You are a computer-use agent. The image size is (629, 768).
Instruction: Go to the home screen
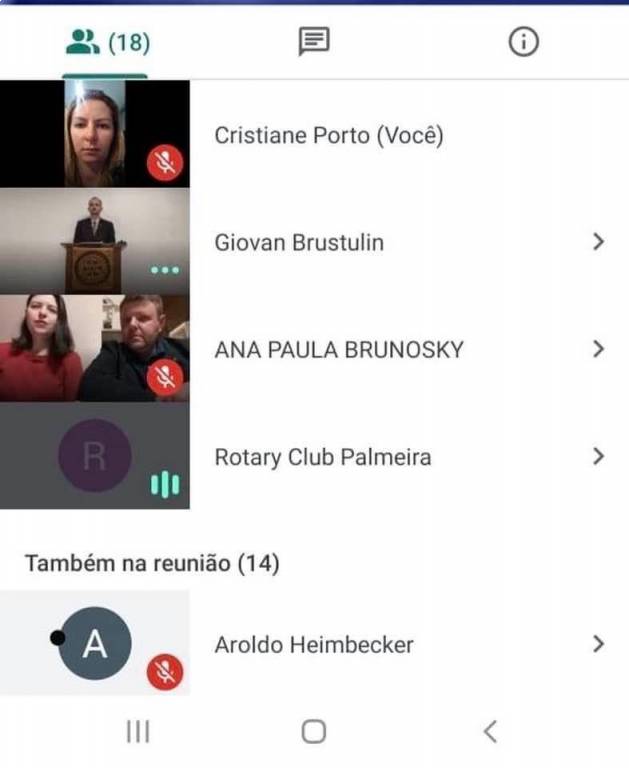(x=314, y=732)
